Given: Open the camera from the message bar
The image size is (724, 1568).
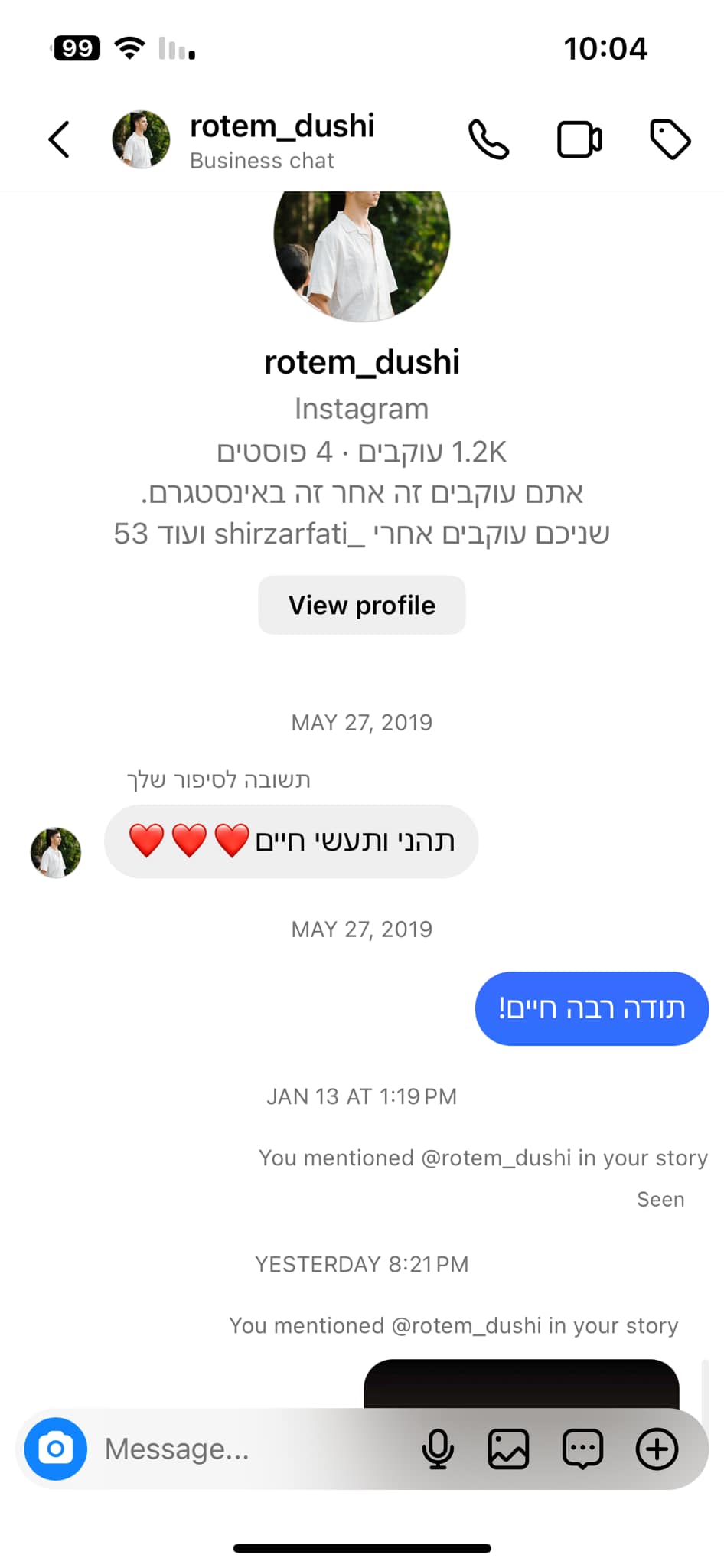Looking at the screenshot, I should tap(56, 1449).
